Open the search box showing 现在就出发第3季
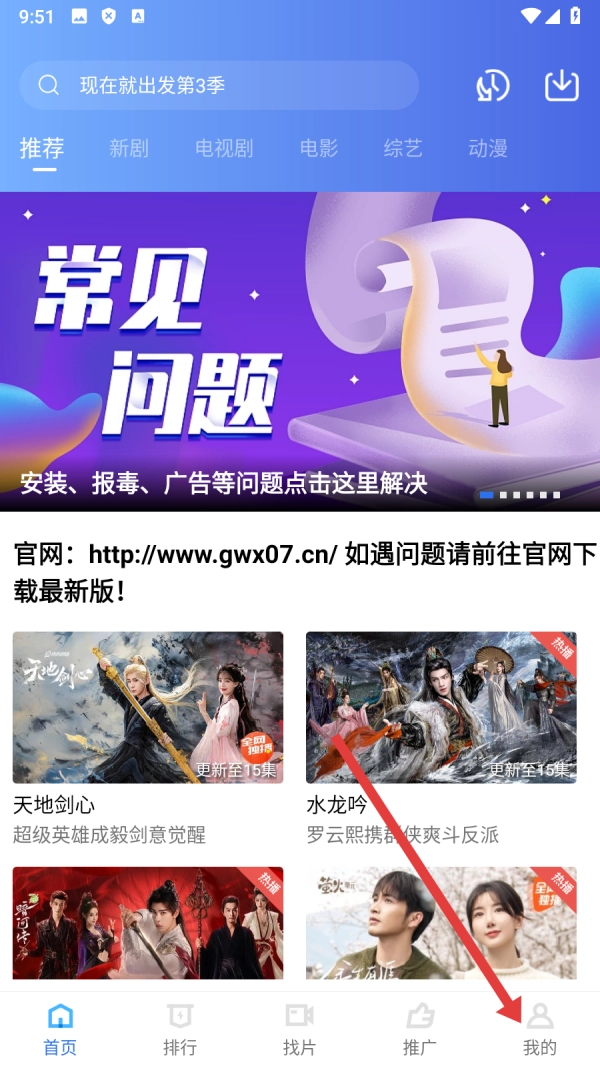This screenshot has width=600, height=1066. (218, 86)
